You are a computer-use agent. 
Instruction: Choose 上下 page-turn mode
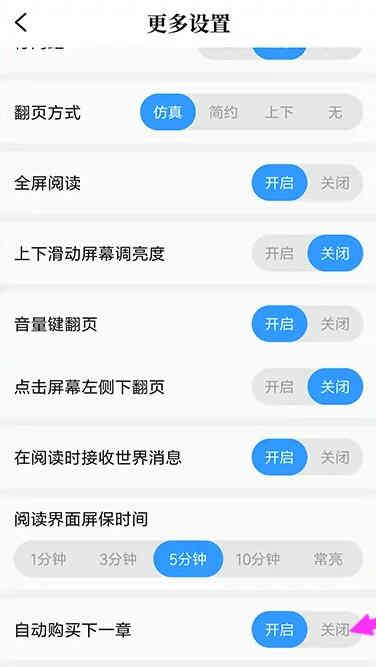(279, 112)
